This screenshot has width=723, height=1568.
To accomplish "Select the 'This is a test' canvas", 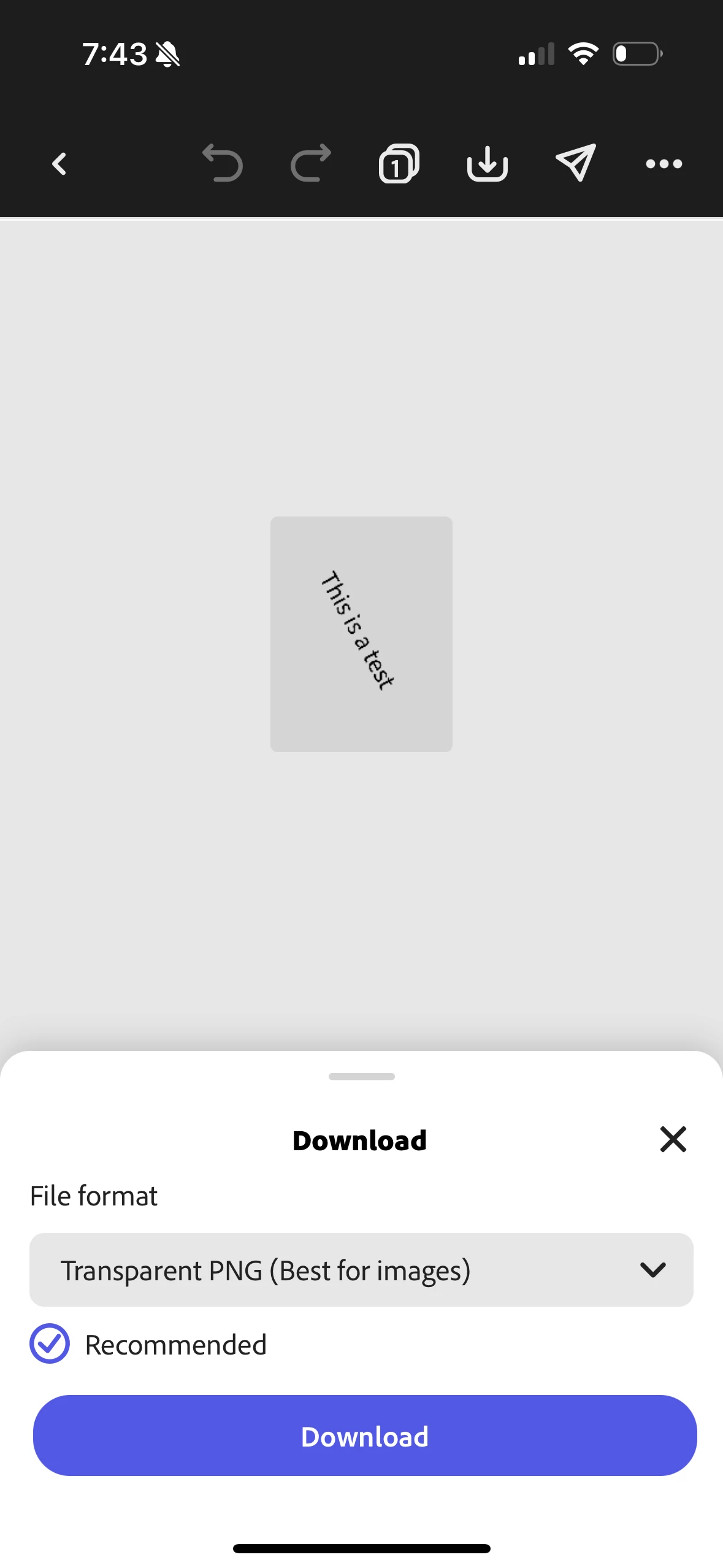I will coord(361,634).
